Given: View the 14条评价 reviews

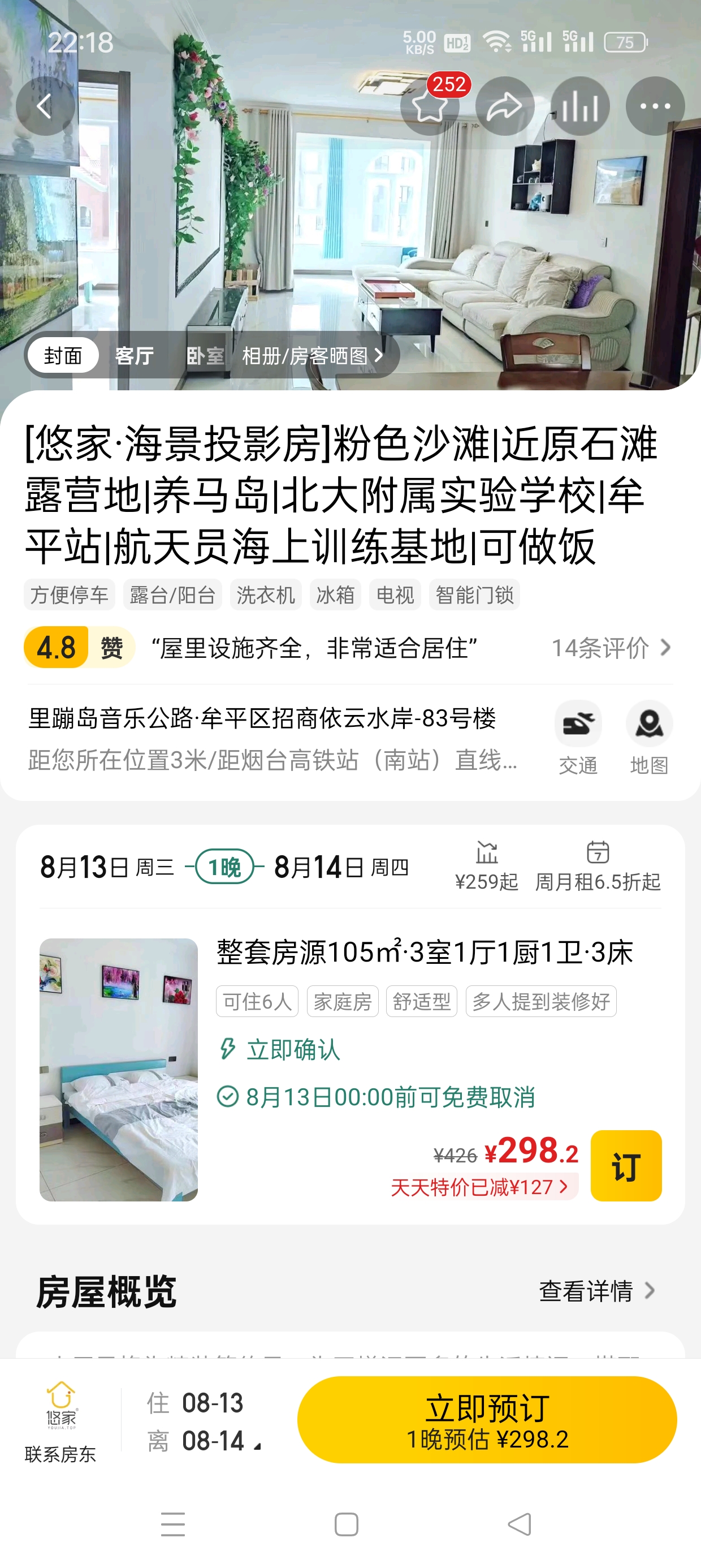Looking at the screenshot, I should pos(611,648).
